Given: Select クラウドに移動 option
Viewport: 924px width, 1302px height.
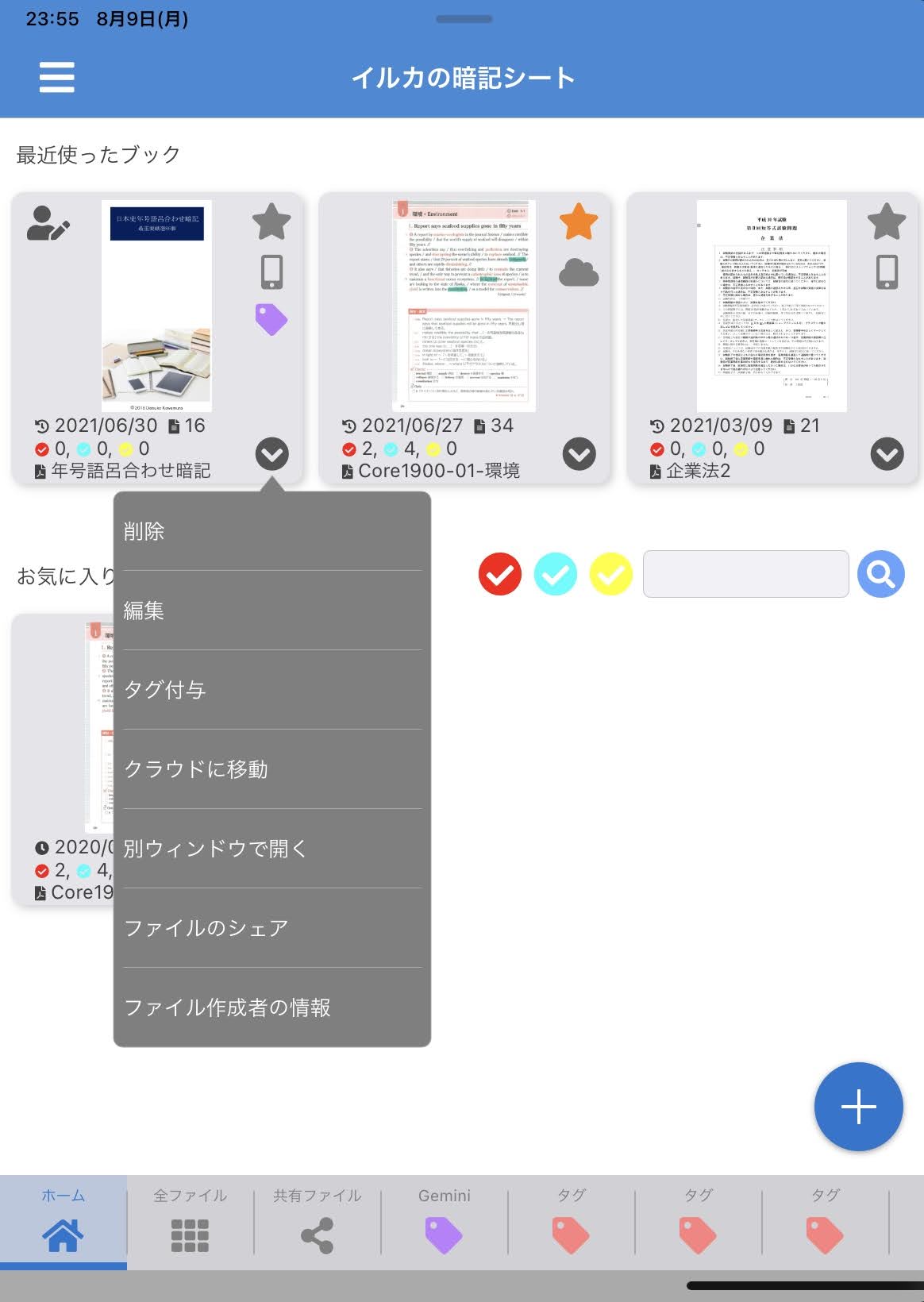Looking at the screenshot, I should click(271, 769).
